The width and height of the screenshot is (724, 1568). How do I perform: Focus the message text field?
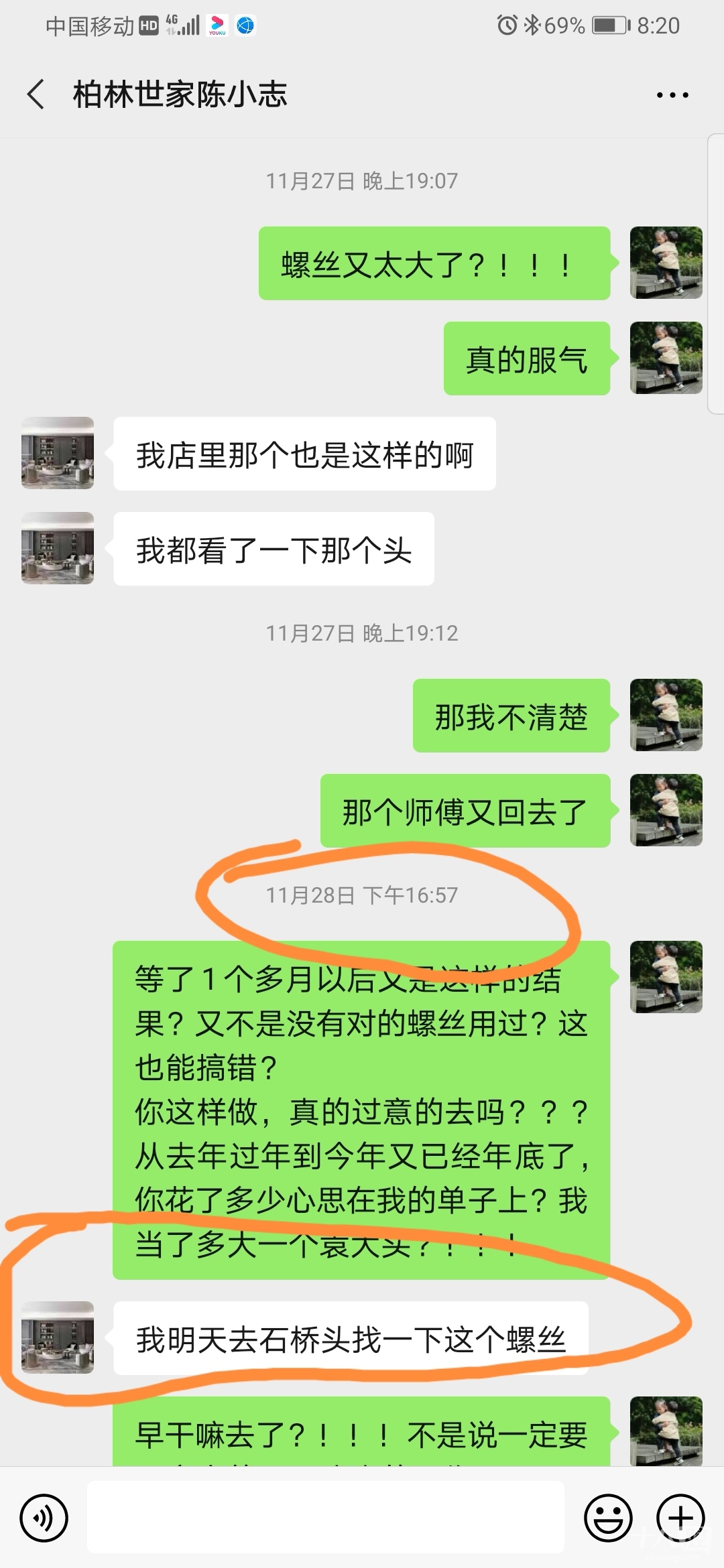point(325,1518)
